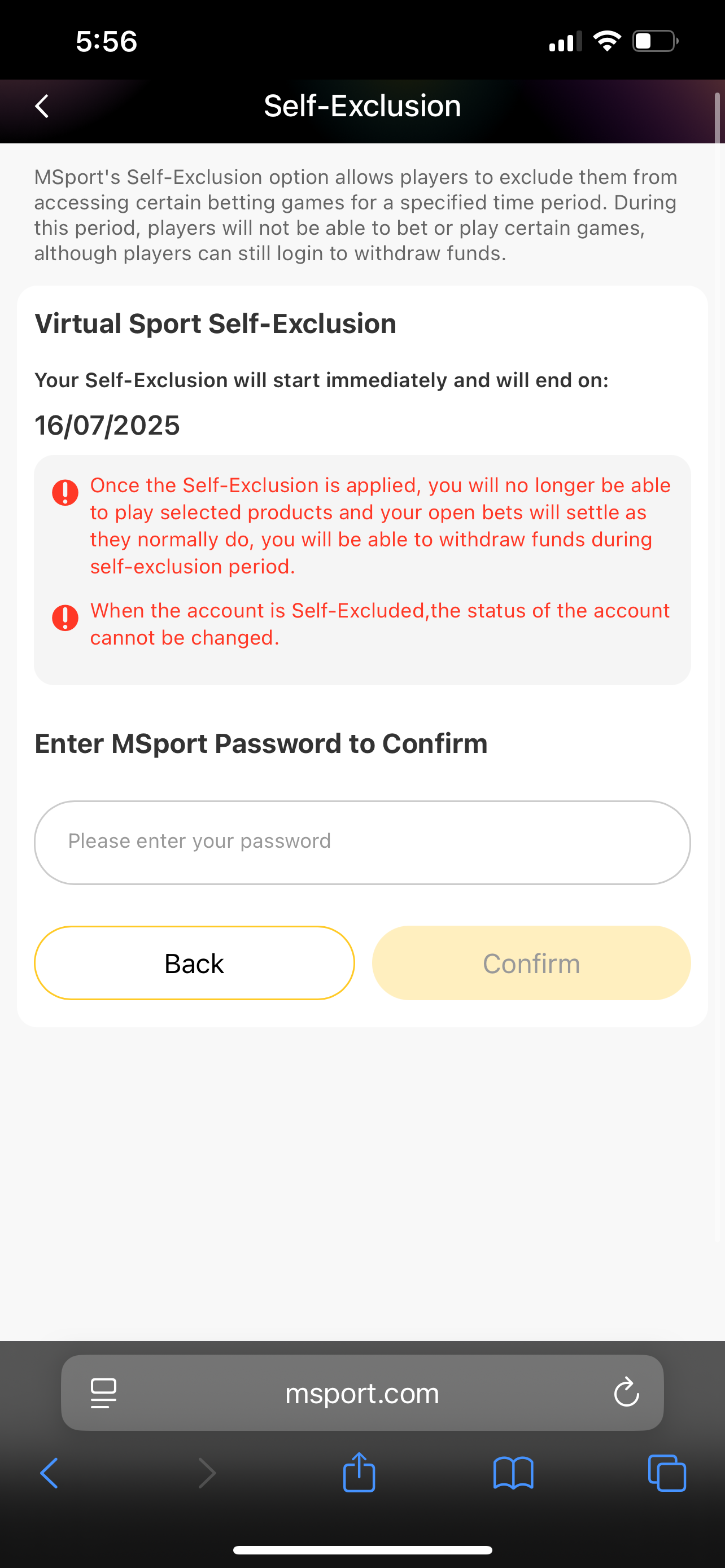Go back using the header arrow
The height and width of the screenshot is (1568, 725).
tap(41, 106)
